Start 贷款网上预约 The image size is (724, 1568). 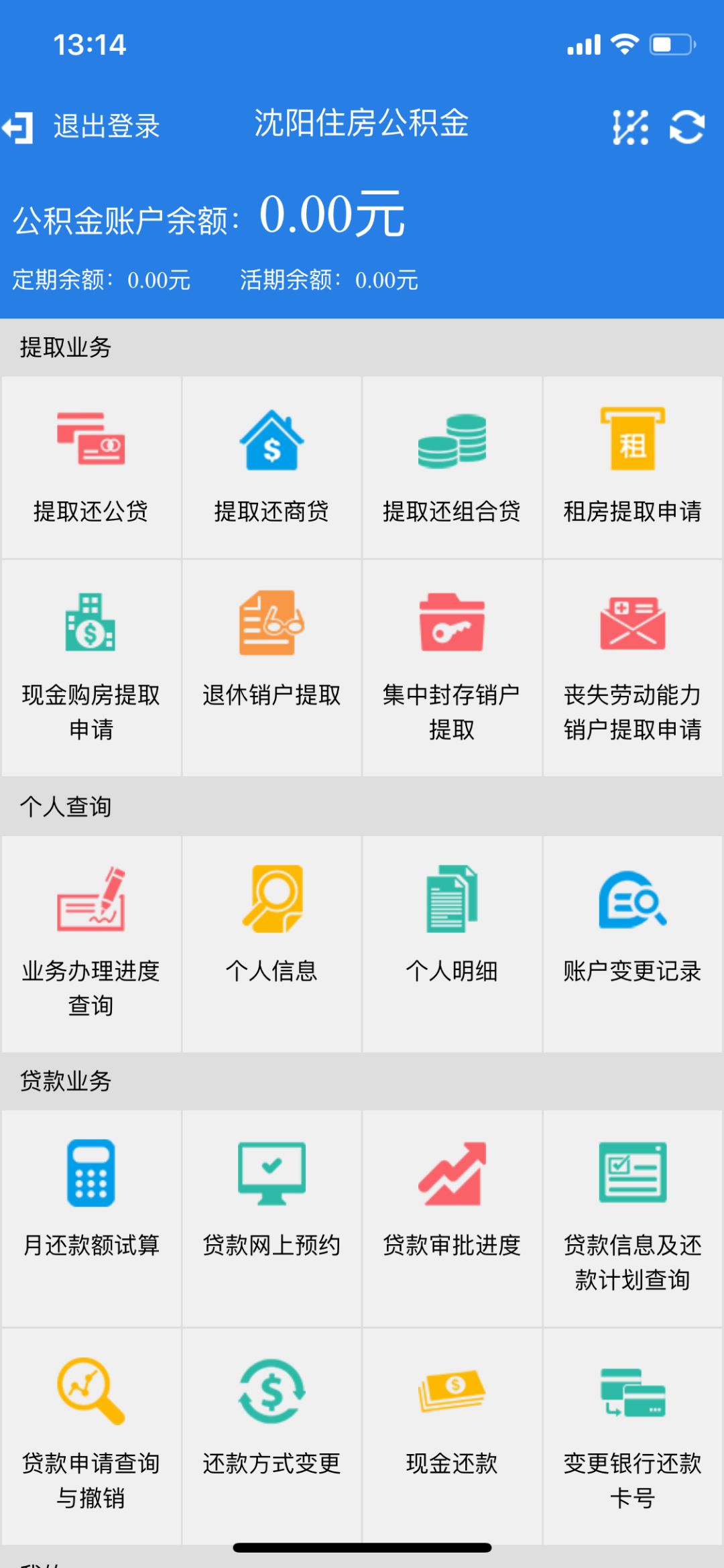coord(271,1218)
